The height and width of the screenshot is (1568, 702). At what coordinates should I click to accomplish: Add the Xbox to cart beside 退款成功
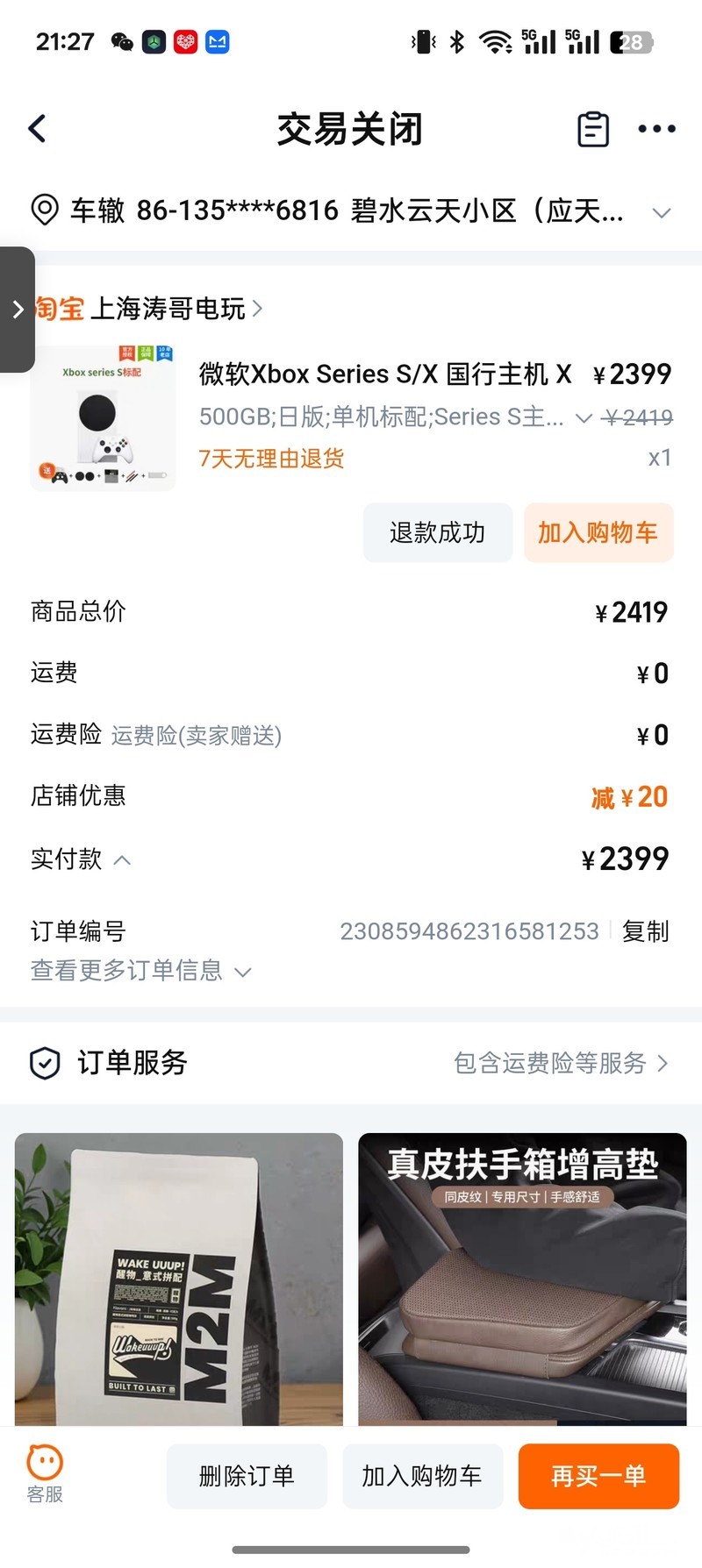598,532
